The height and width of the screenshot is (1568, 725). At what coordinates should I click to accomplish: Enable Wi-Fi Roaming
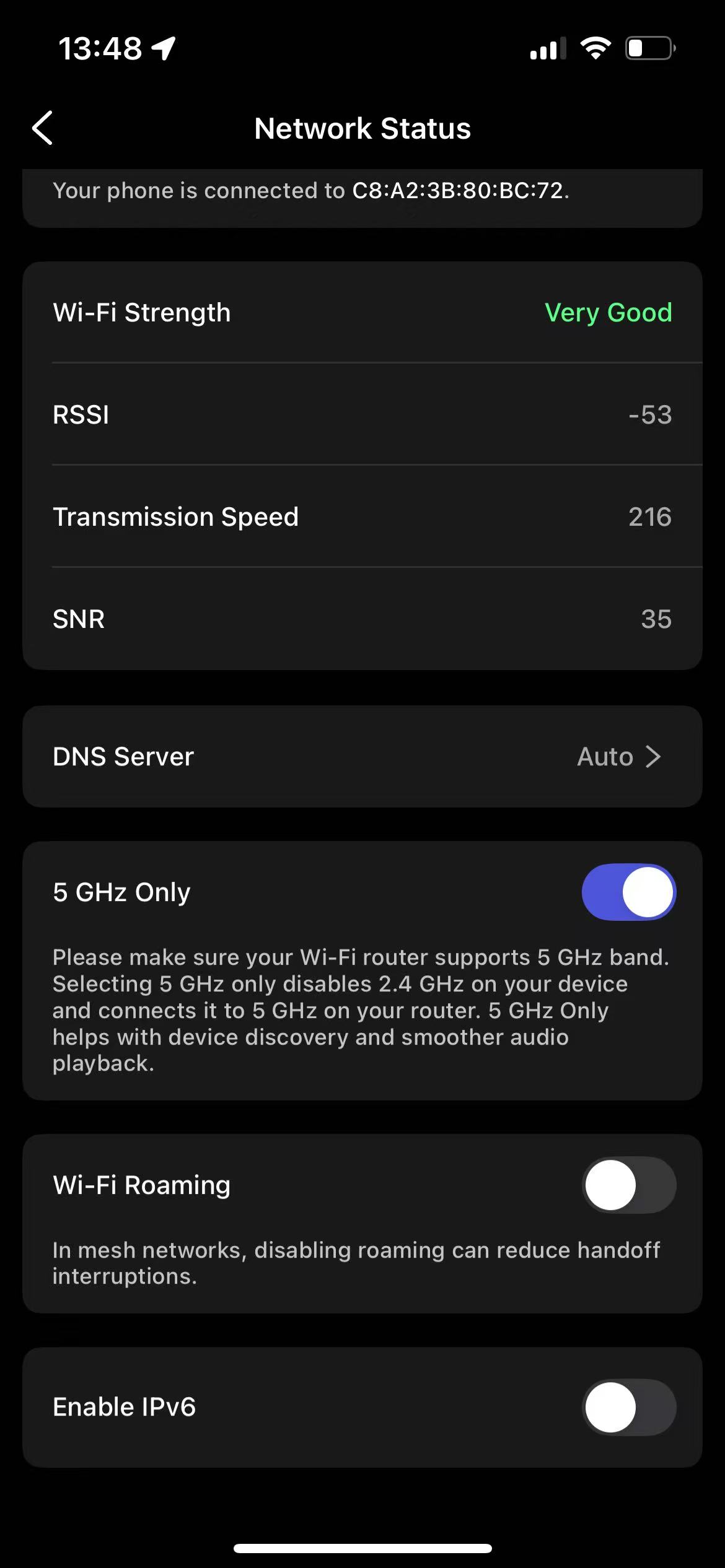coord(628,1185)
